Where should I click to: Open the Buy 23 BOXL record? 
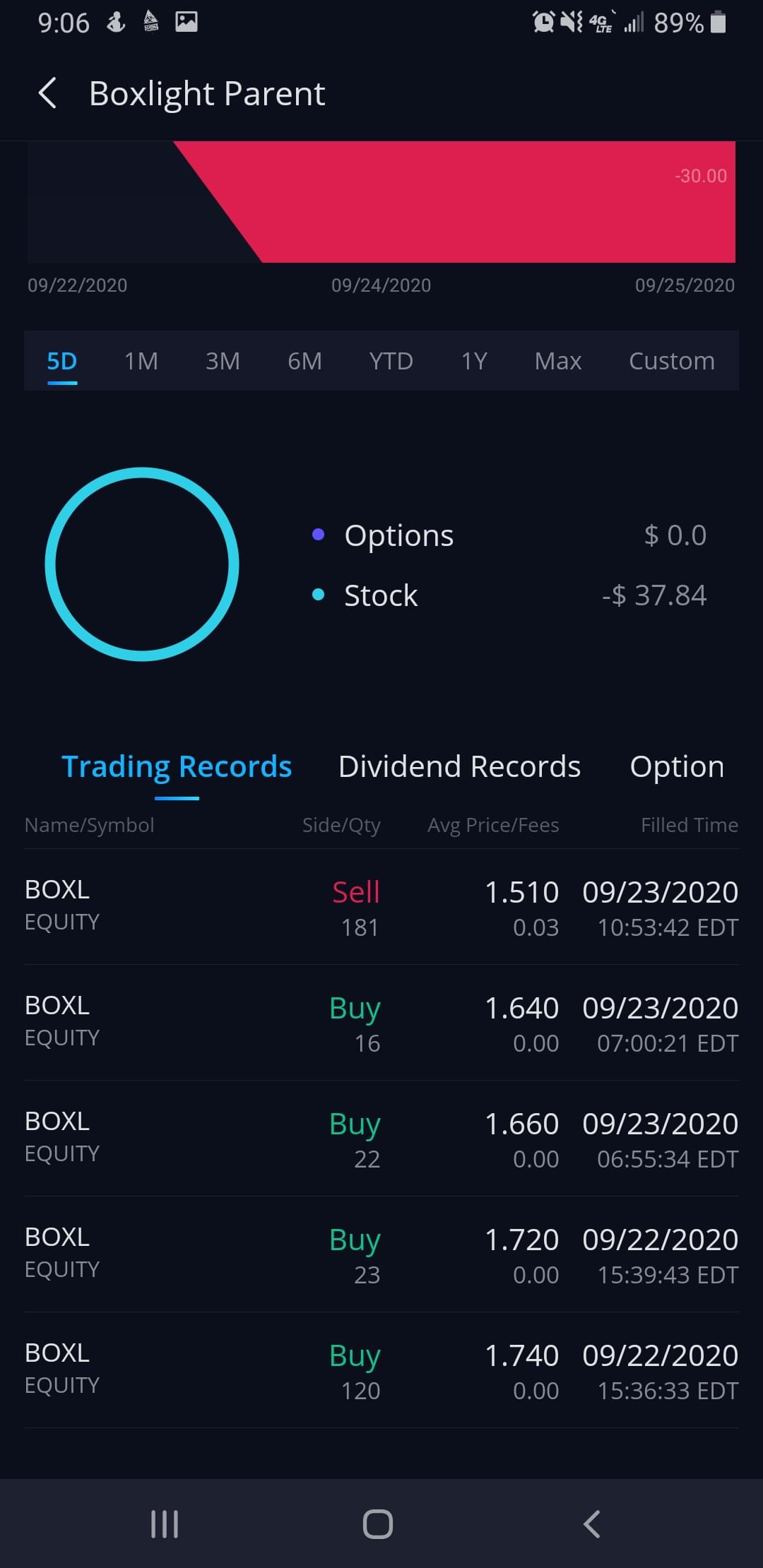[x=381, y=1254]
